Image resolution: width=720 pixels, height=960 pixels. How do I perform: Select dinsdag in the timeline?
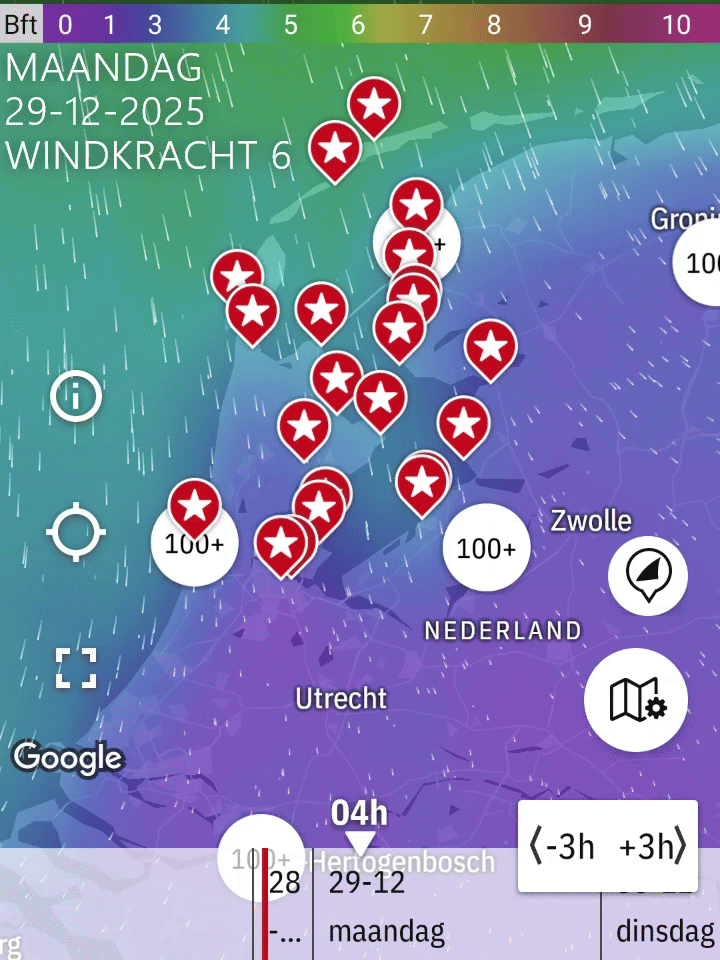pos(665,931)
